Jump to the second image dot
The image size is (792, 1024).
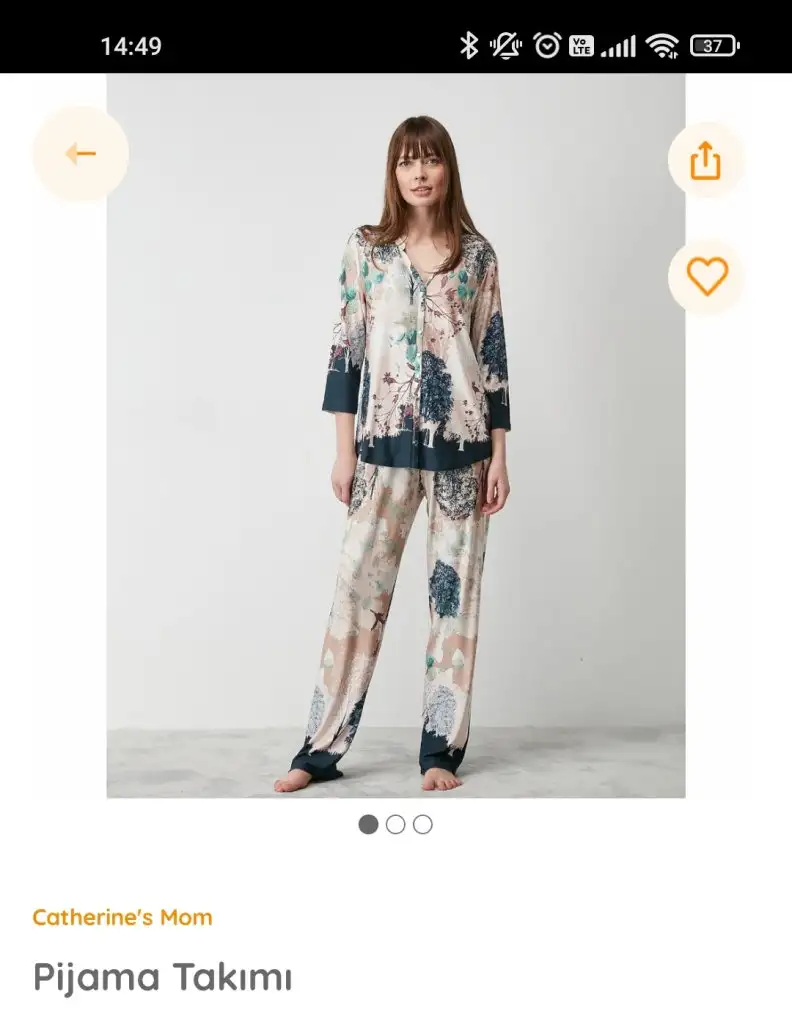(x=396, y=824)
